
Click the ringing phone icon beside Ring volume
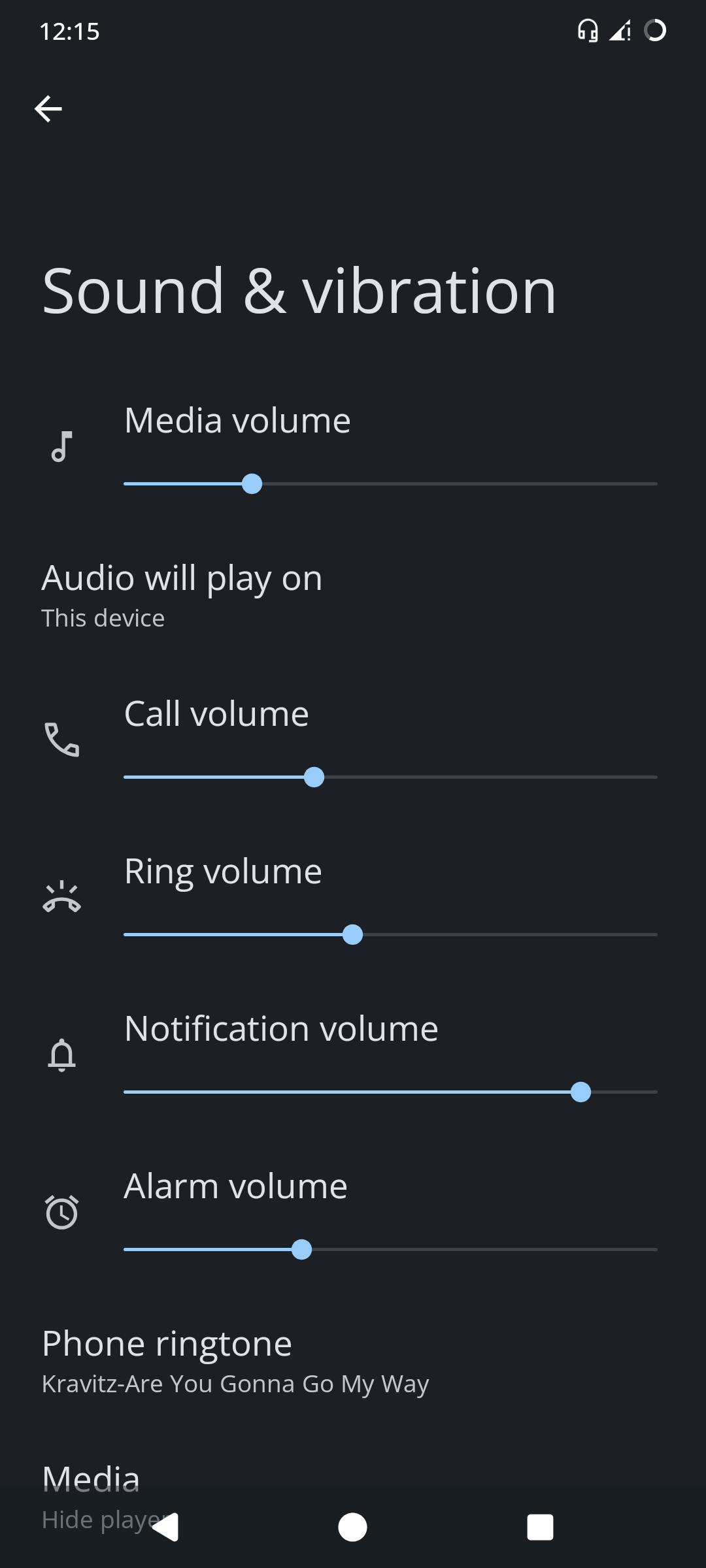[x=62, y=896]
